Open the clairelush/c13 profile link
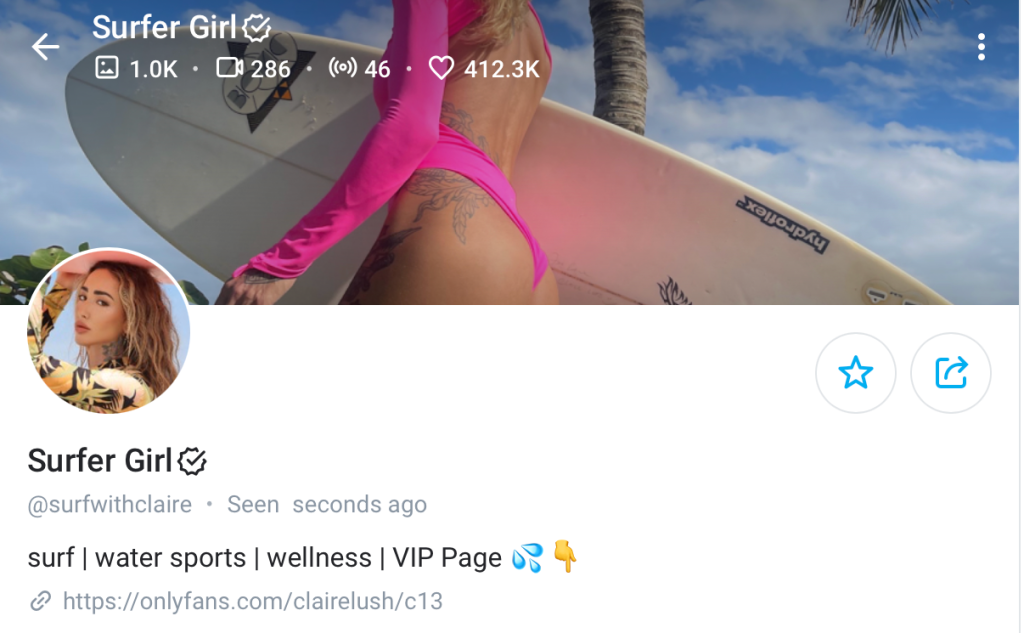This screenshot has width=1024, height=633. click(252, 601)
